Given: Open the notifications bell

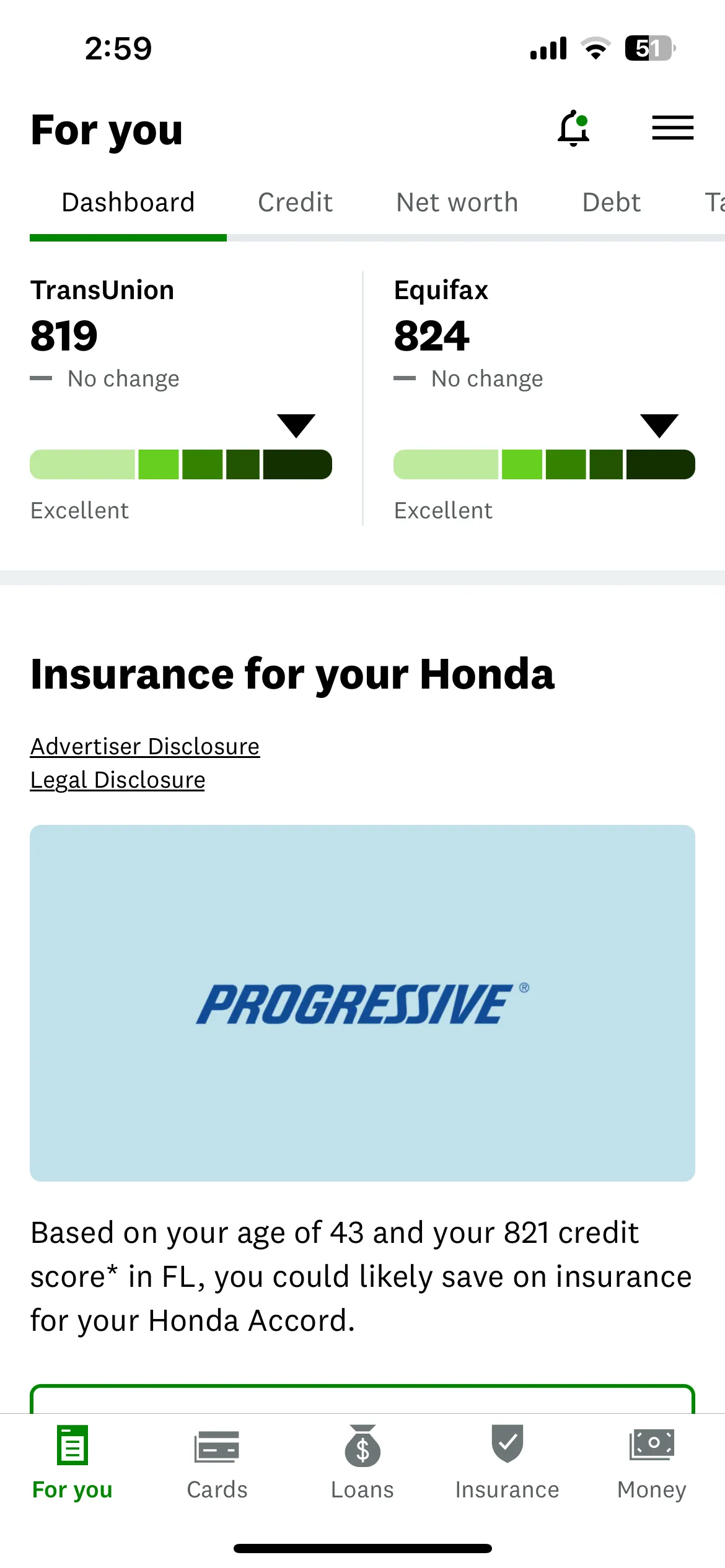Looking at the screenshot, I should tap(573, 128).
